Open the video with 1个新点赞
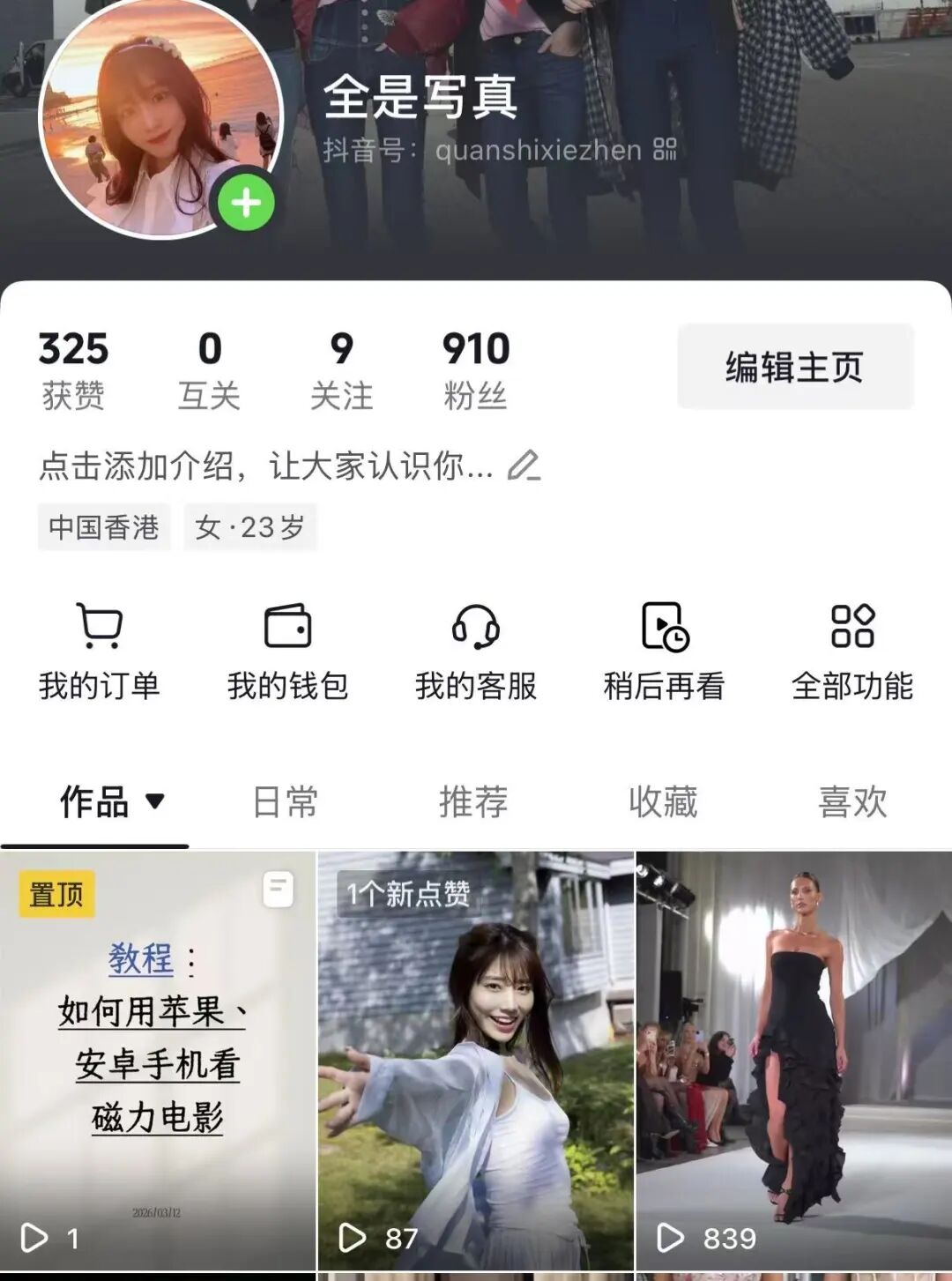This screenshot has width=952, height=1281. [x=475, y=1058]
